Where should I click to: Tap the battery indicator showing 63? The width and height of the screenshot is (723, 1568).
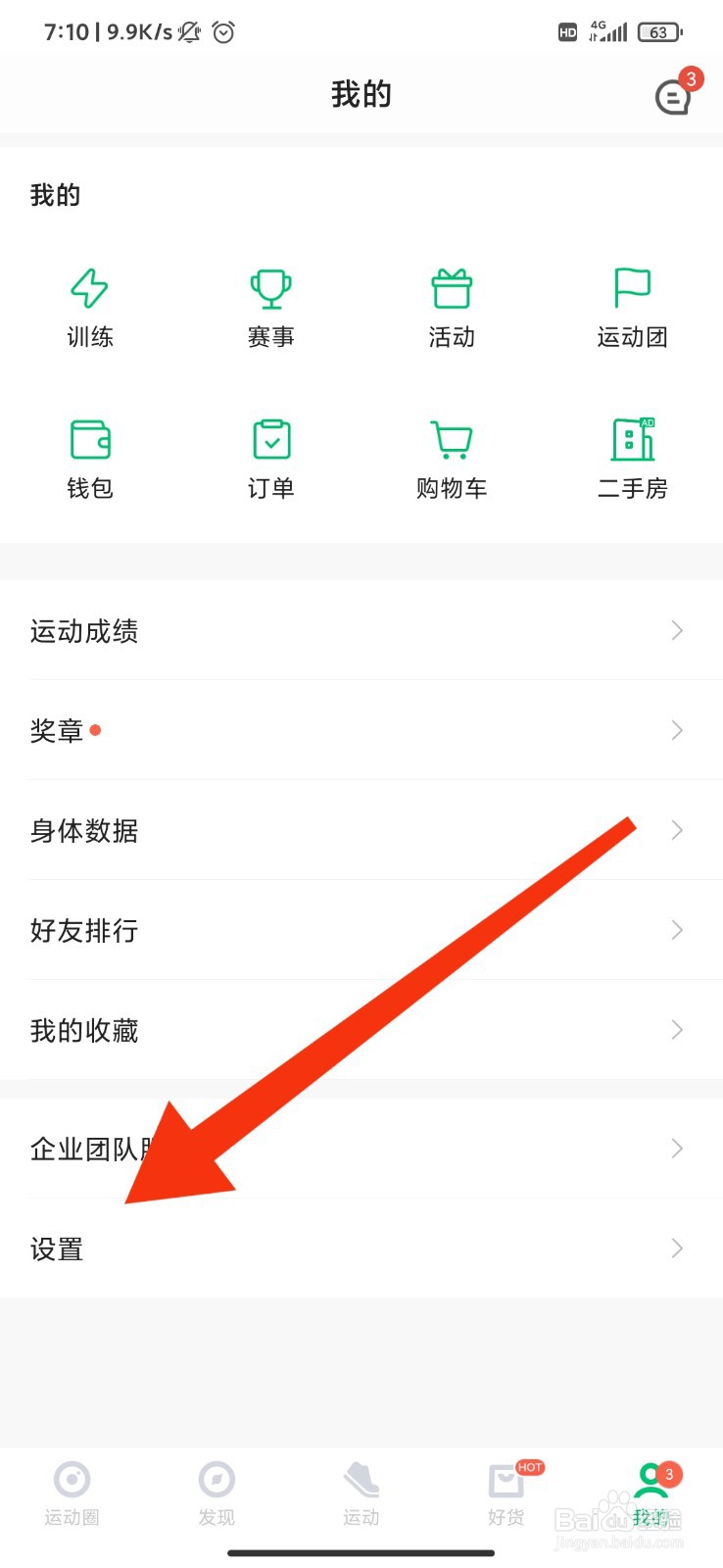pos(659,31)
